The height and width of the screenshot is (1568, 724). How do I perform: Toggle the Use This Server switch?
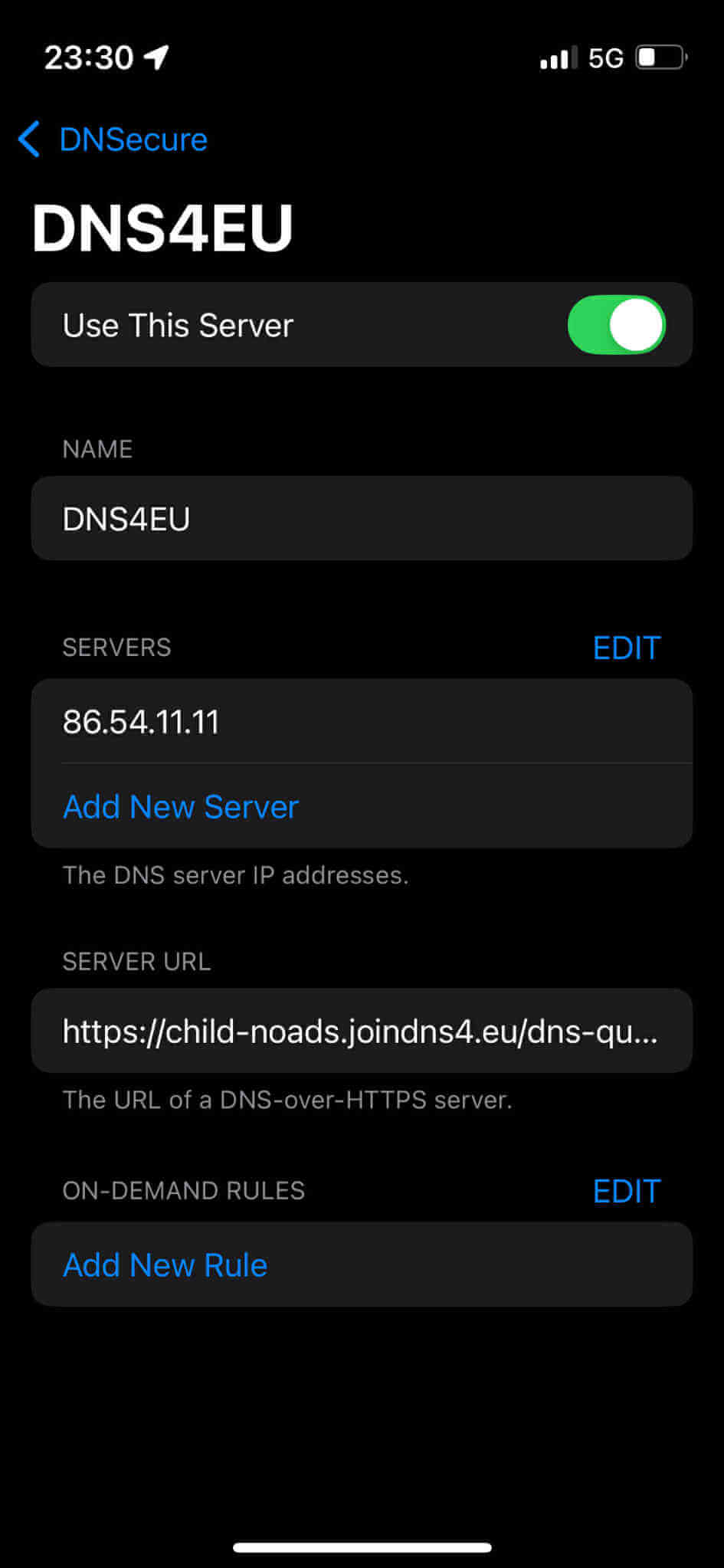tap(615, 325)
